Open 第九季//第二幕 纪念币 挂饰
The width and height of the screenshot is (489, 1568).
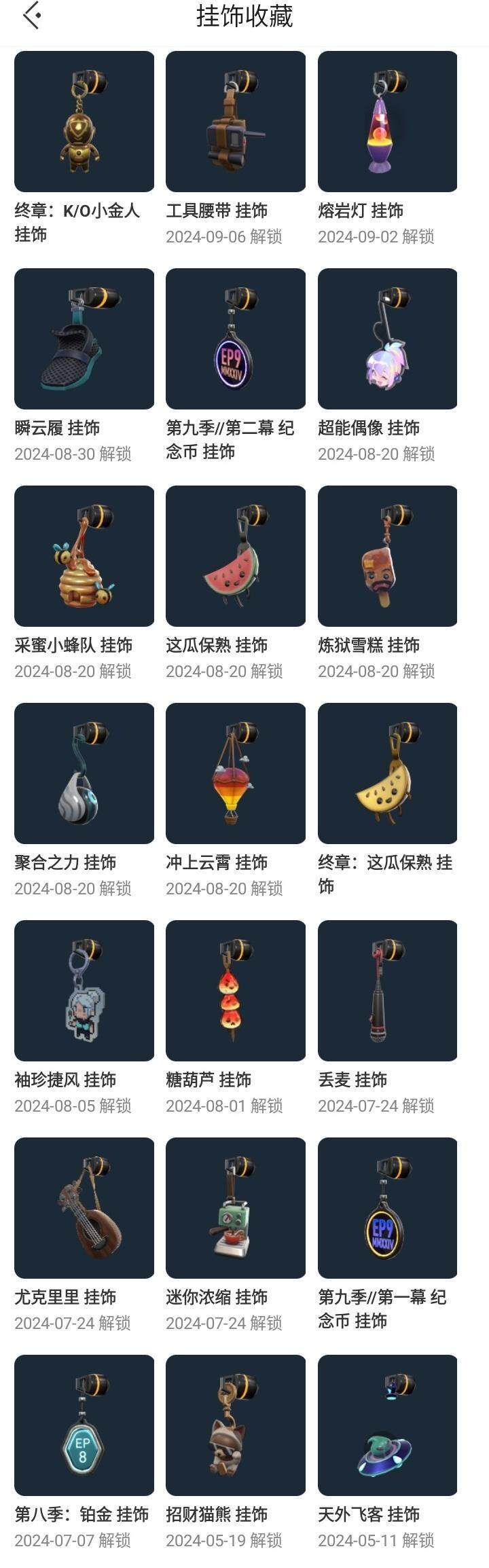(x=236, y=339)
